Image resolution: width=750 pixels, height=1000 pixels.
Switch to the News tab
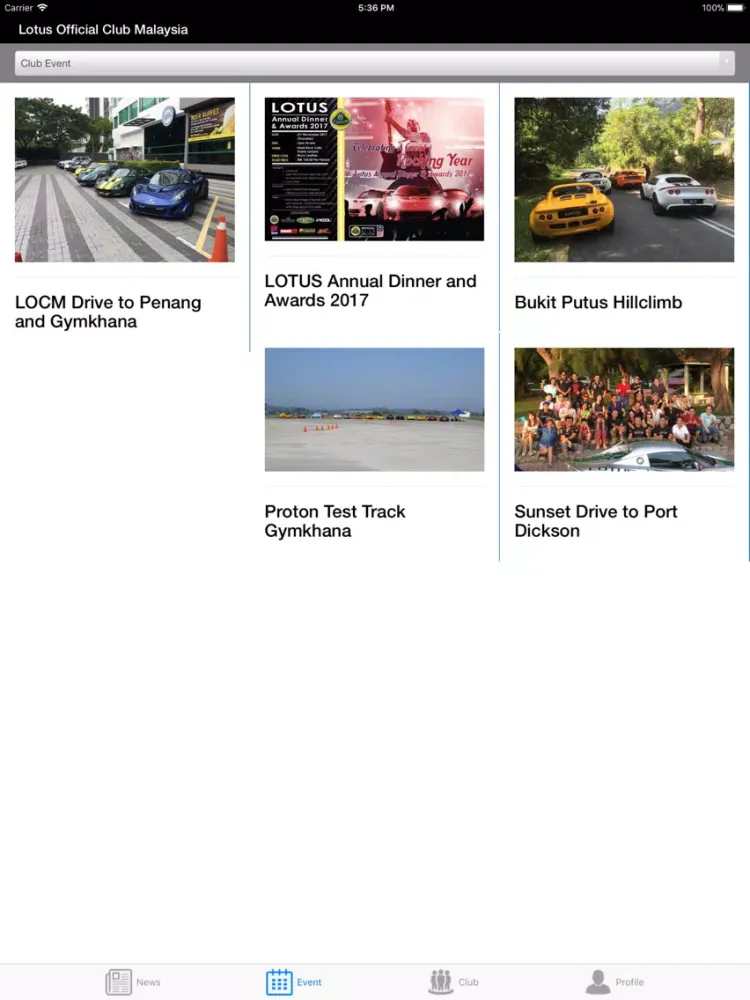click(133, 982)
